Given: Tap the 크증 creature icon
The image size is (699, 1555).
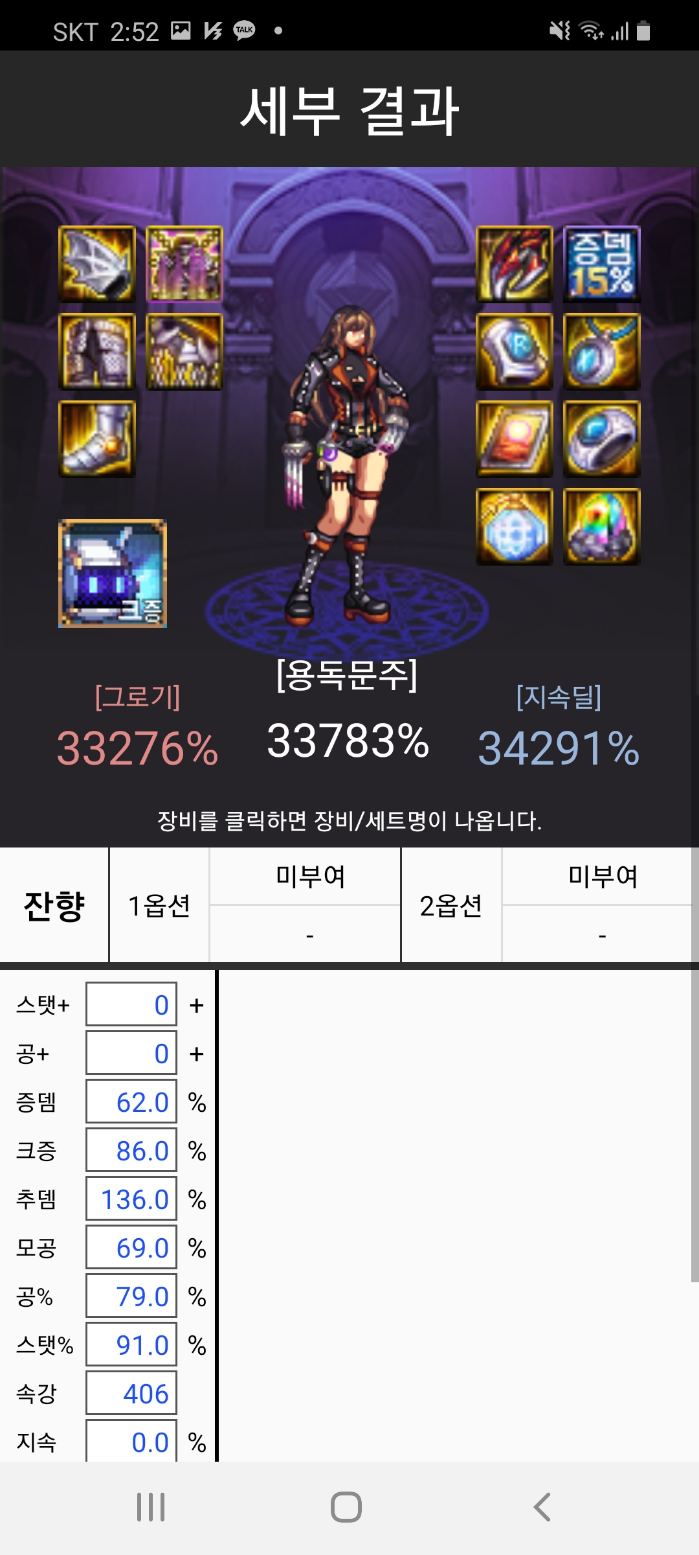Looking at the screenshot, I should click(112, 574).
